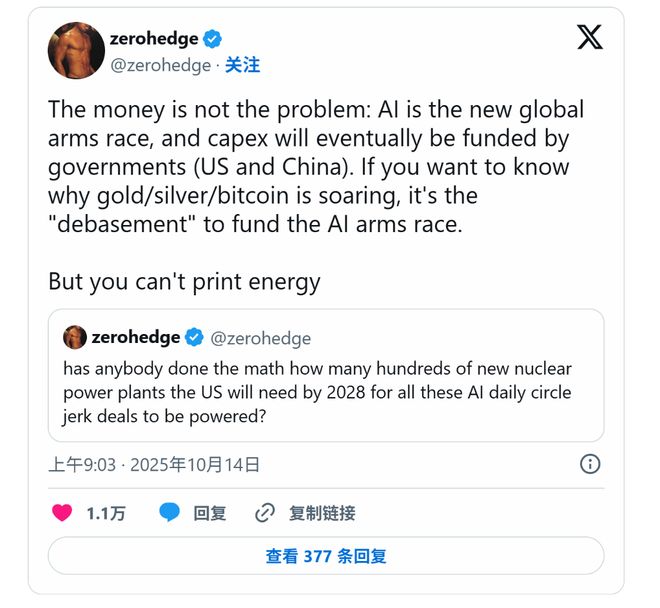Open zerohedge's profile avatar
The width and height of the screenshot is (660, 608).
point(76,50)
